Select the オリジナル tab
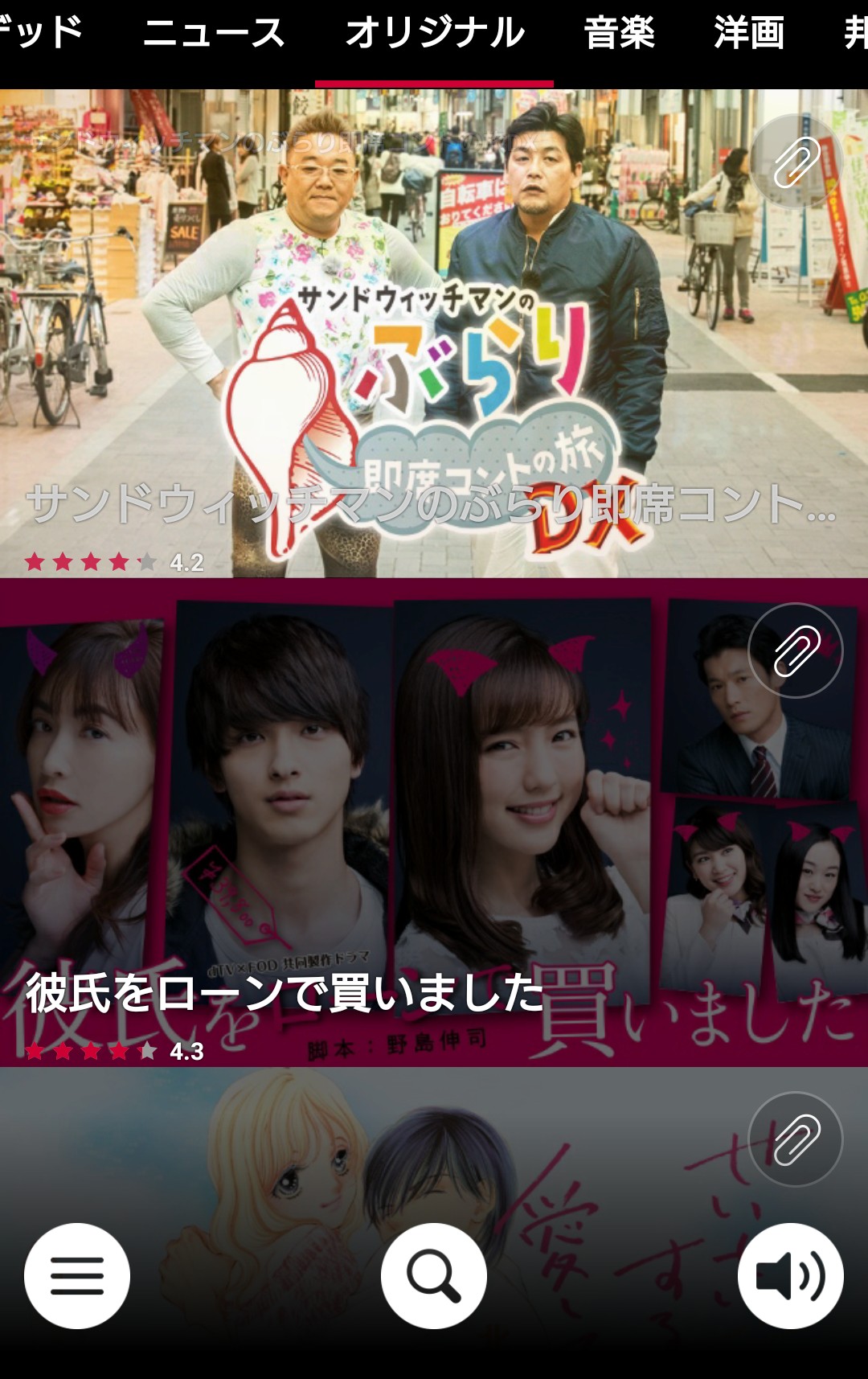The width and height of the screenshot is (868, 1379). pyautogui.click(x=435, y=34)
